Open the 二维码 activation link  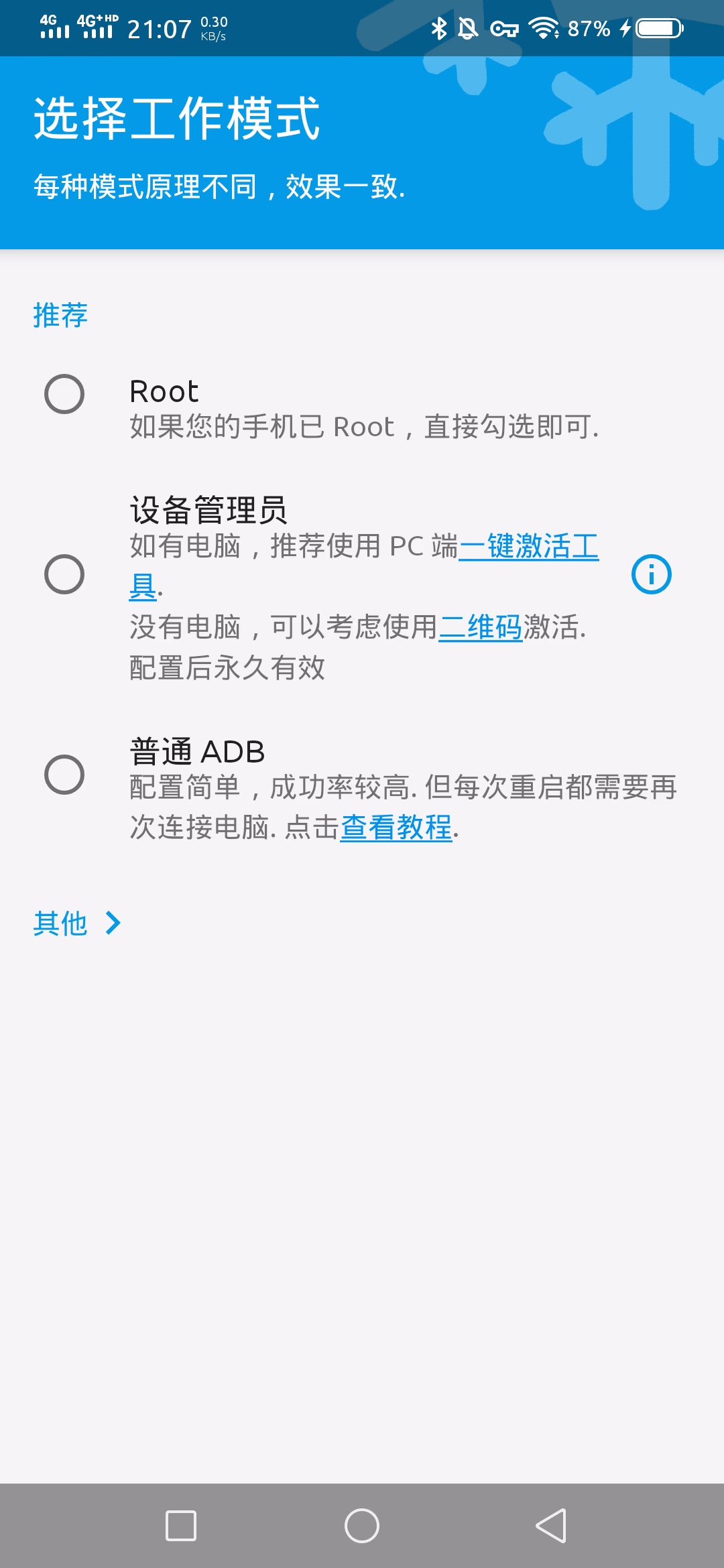tap(480, 628)
